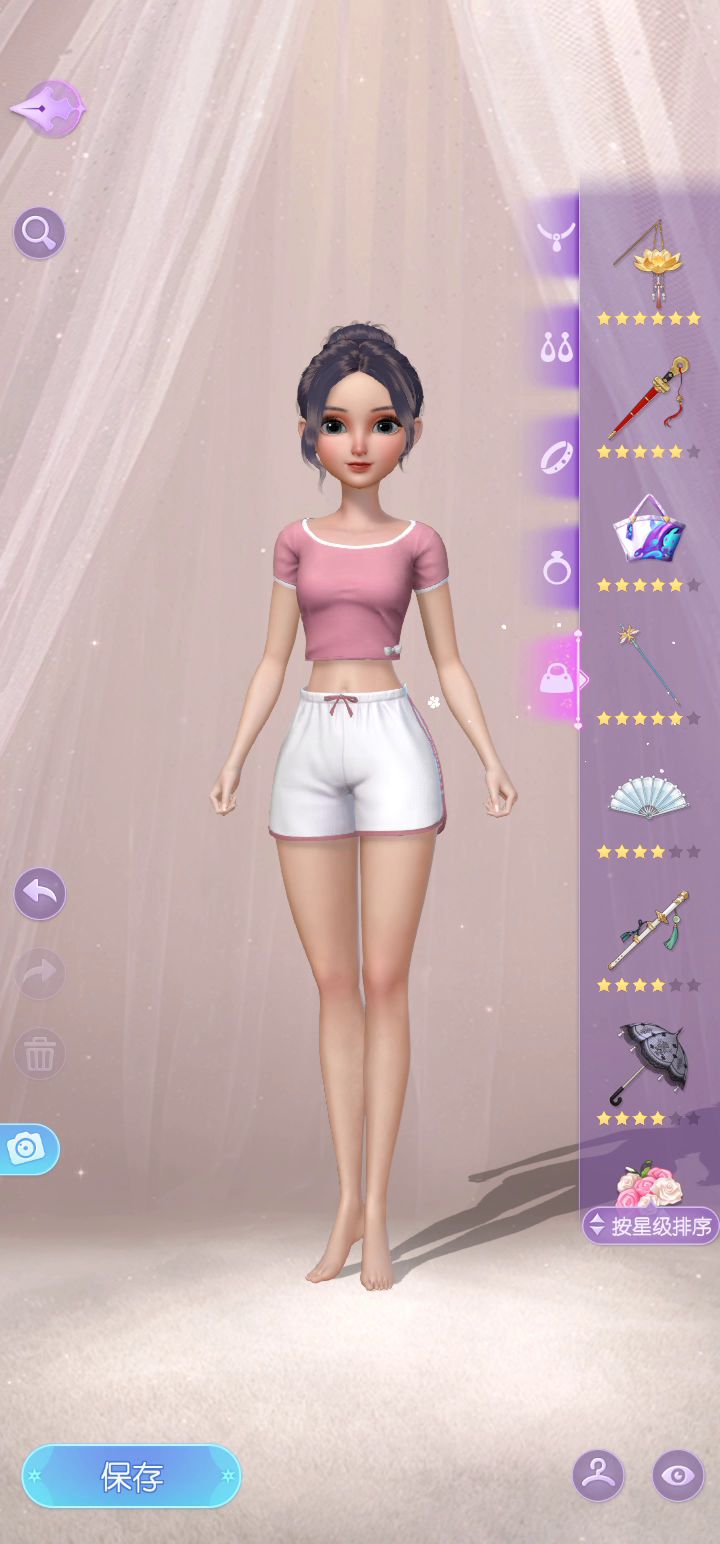Image resolution: width=720 pixels, height=1544 pixels.
Task: Redo the outfit change
Action: coord(40,973)
